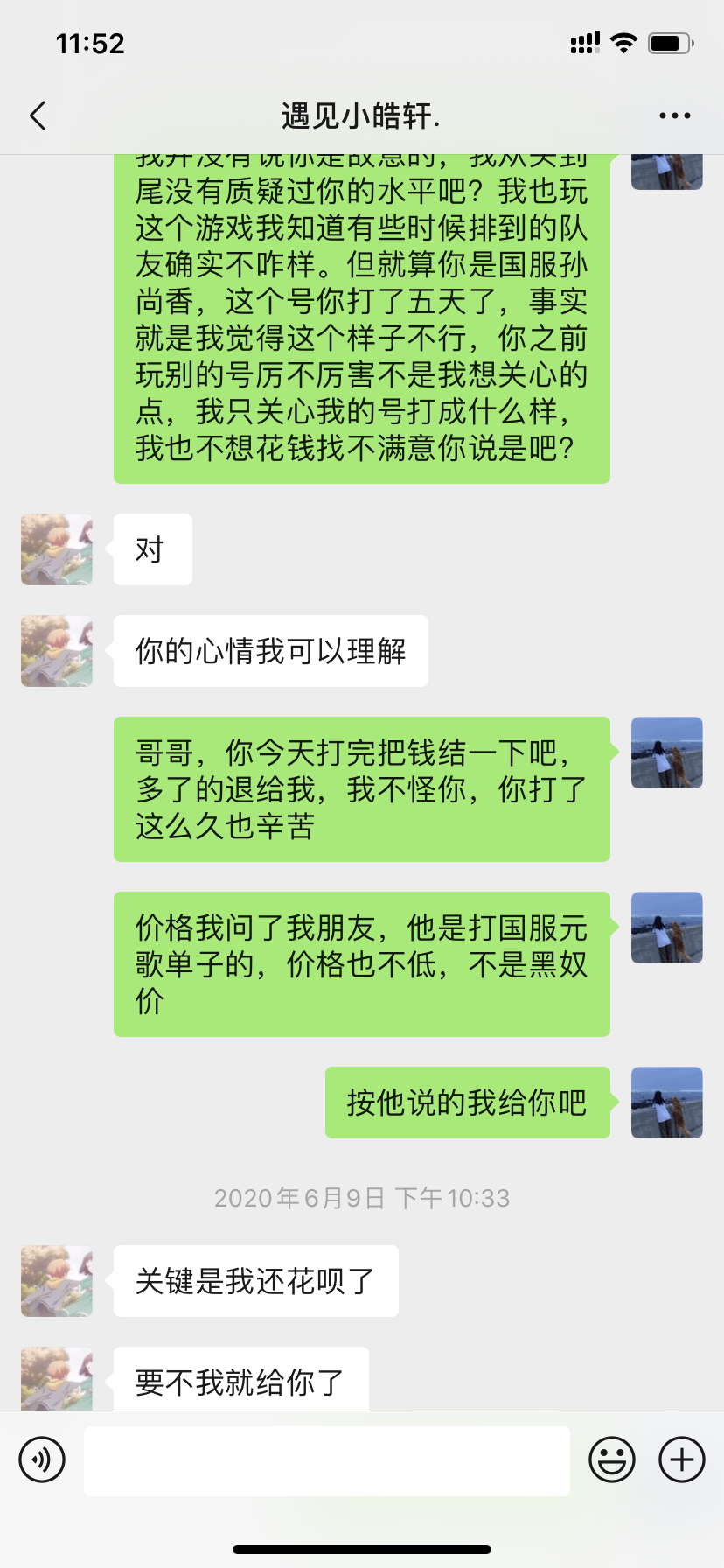This screenshot has width=724, height=1568.
Task: Open the emoji sticker panel
Action: [x=612, y=1459]
